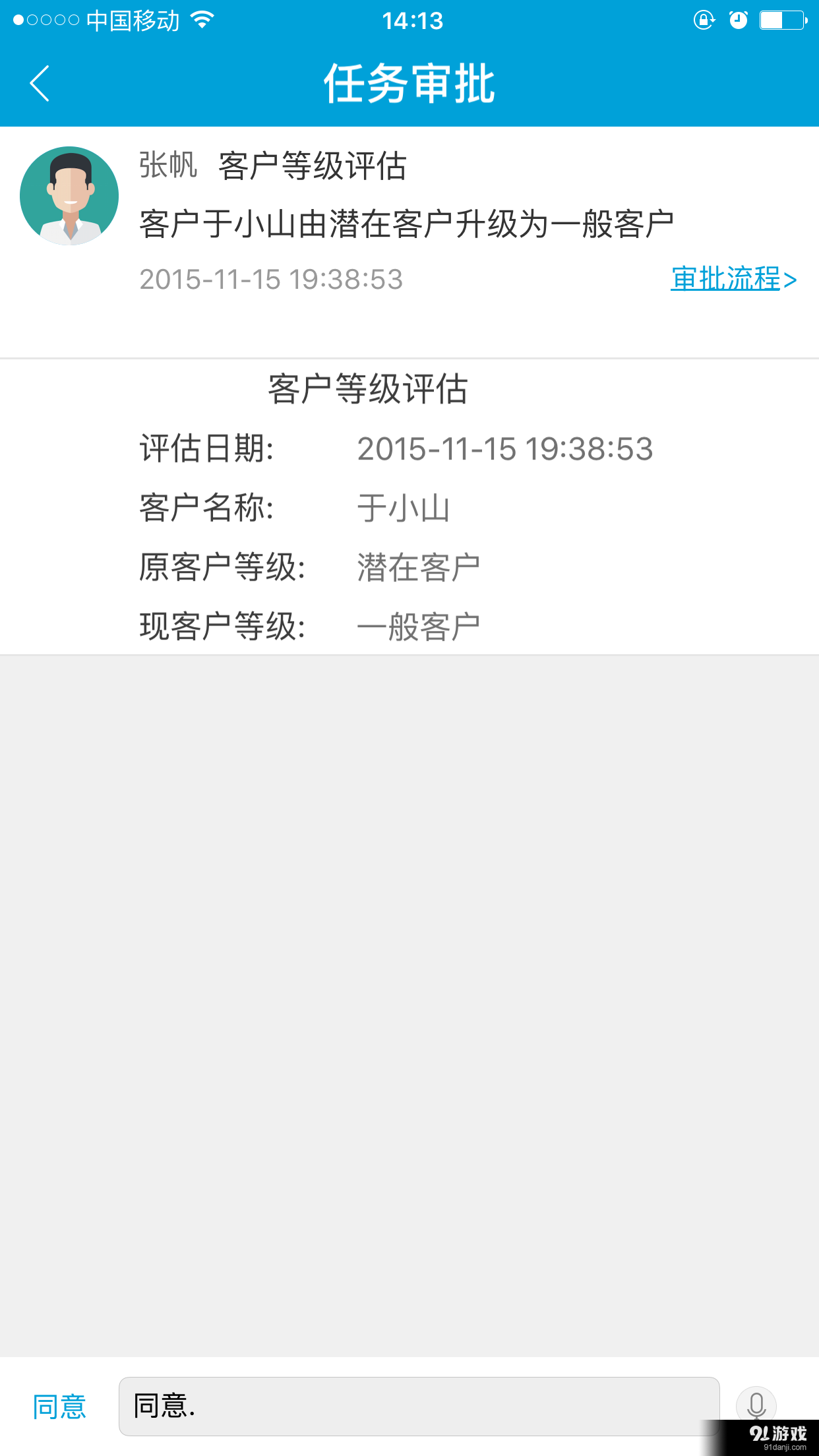Focus the approval comment text field
The image size is (819, 1456).
click(418, 1406)
